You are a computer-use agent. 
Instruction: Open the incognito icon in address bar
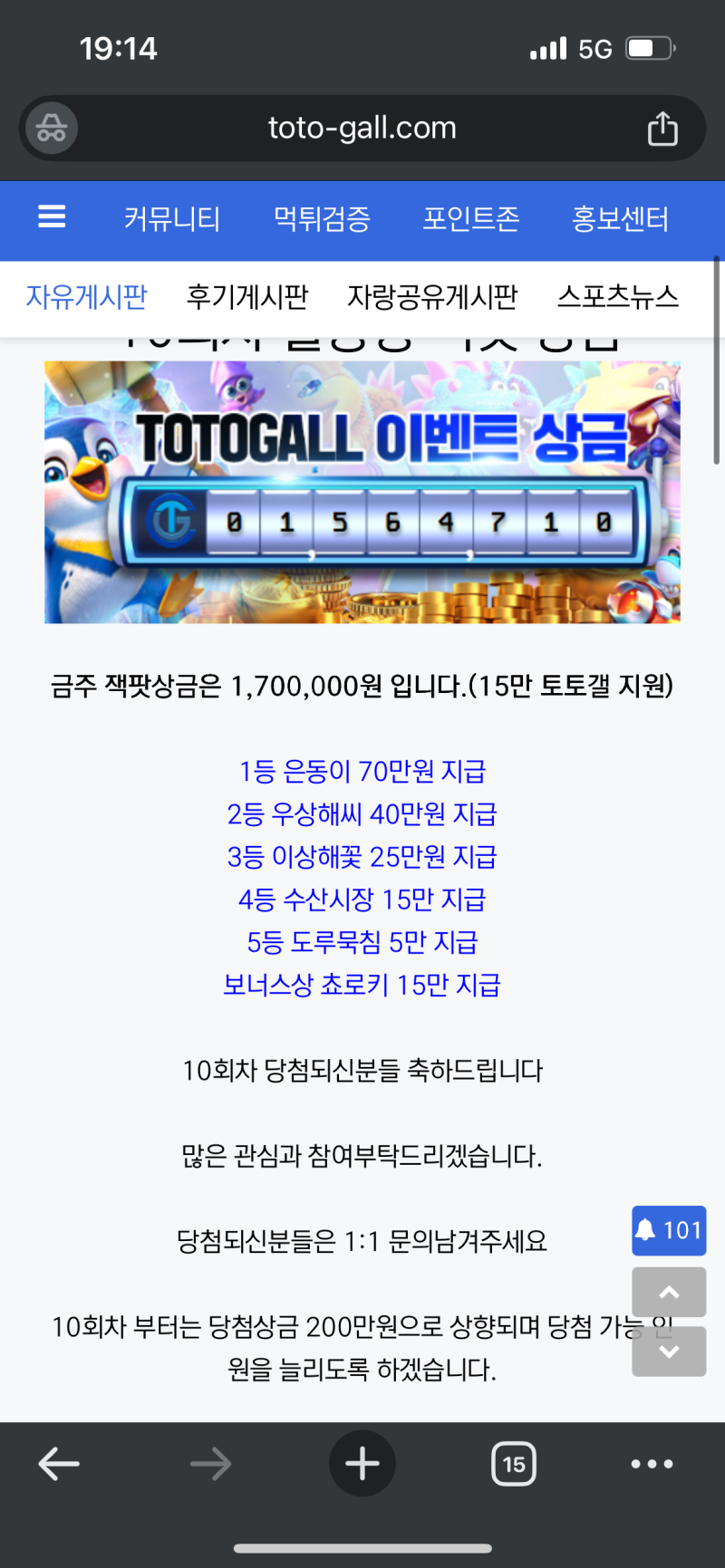[x=52, y=129]
